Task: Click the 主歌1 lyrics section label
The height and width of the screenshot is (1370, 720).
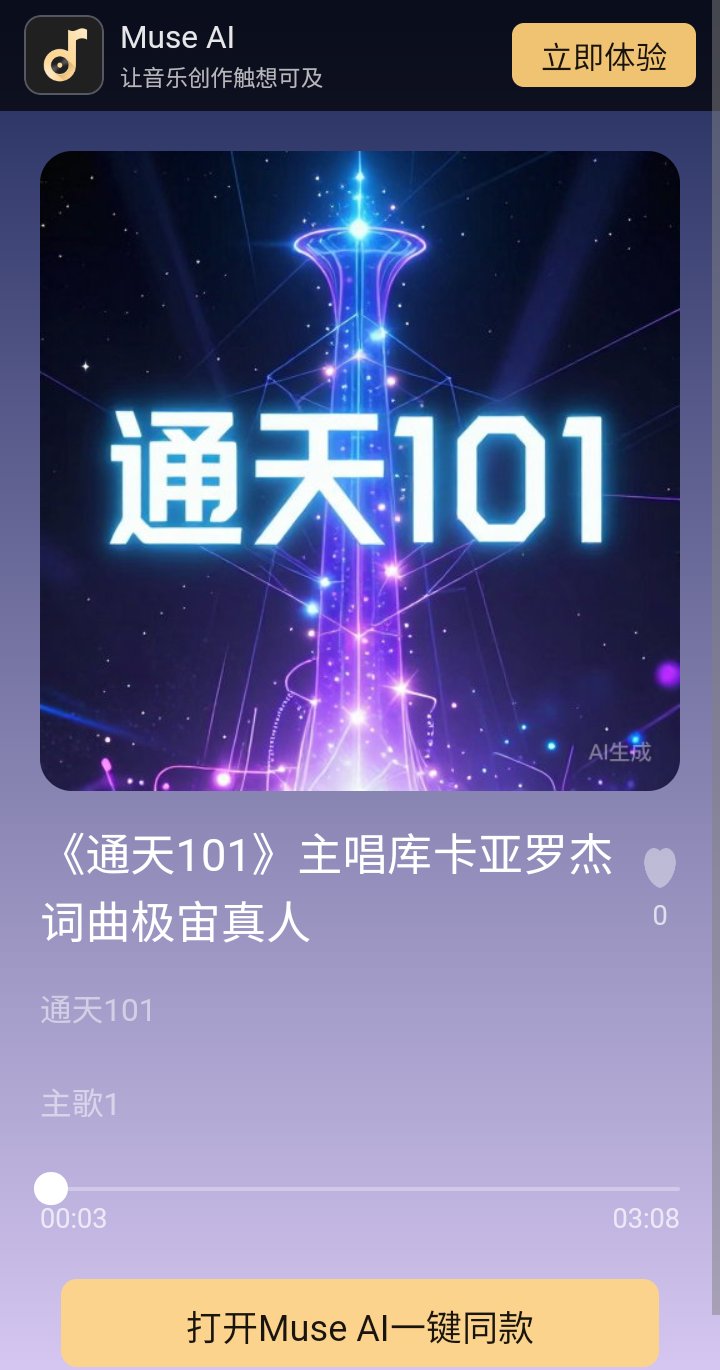Action: [80, 1103]
